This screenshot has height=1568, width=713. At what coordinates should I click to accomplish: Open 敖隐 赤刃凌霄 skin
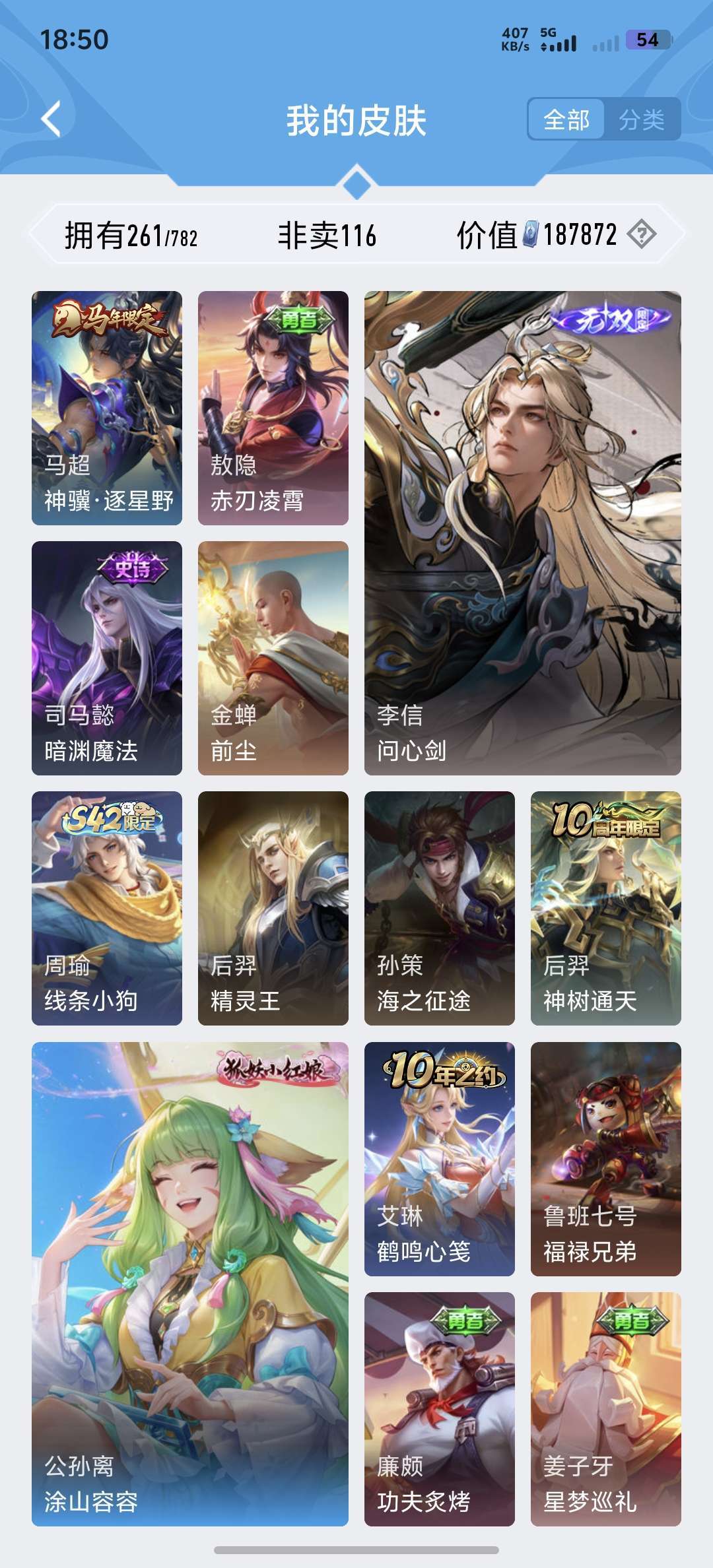273,408
